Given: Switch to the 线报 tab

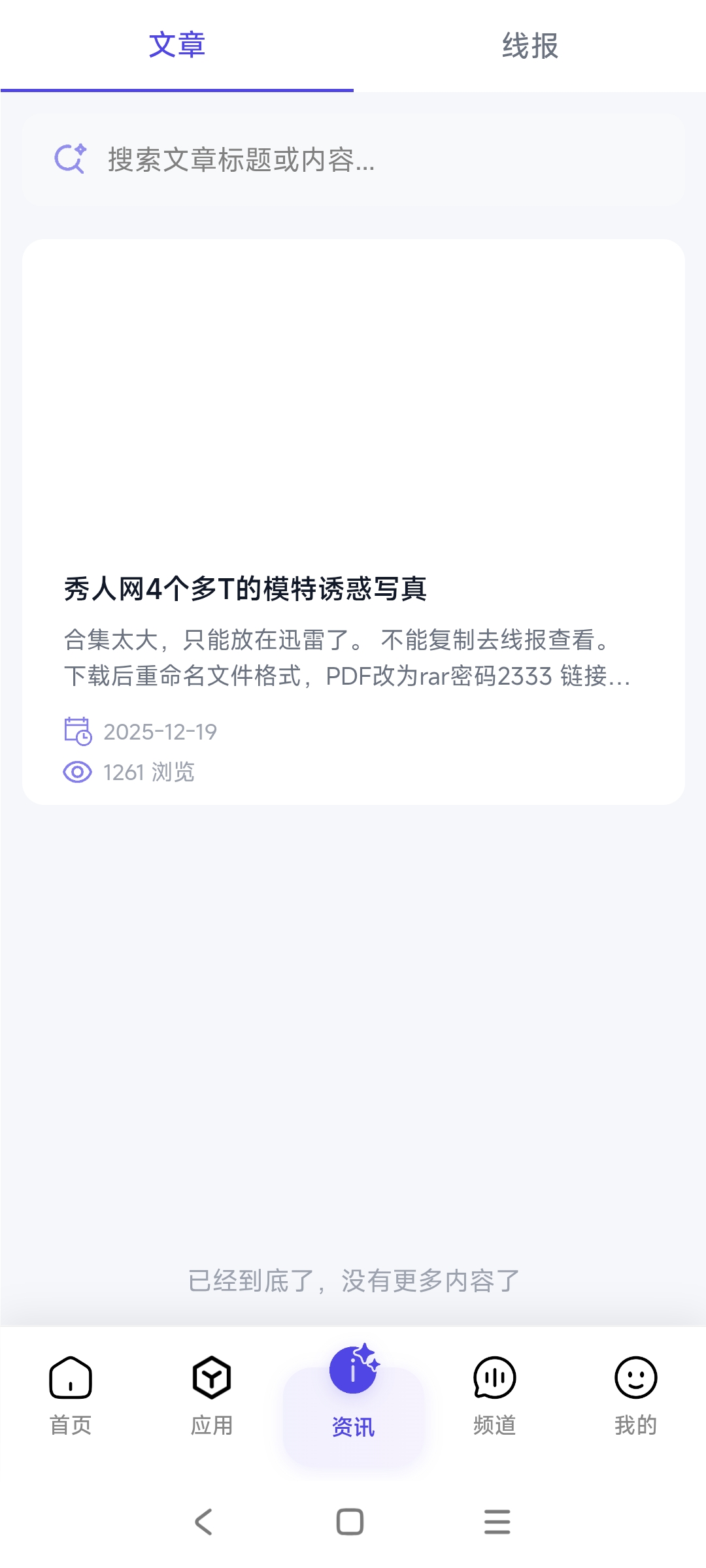Looking at the screenshot, I should pyautogui.click(x=529, y=46).
